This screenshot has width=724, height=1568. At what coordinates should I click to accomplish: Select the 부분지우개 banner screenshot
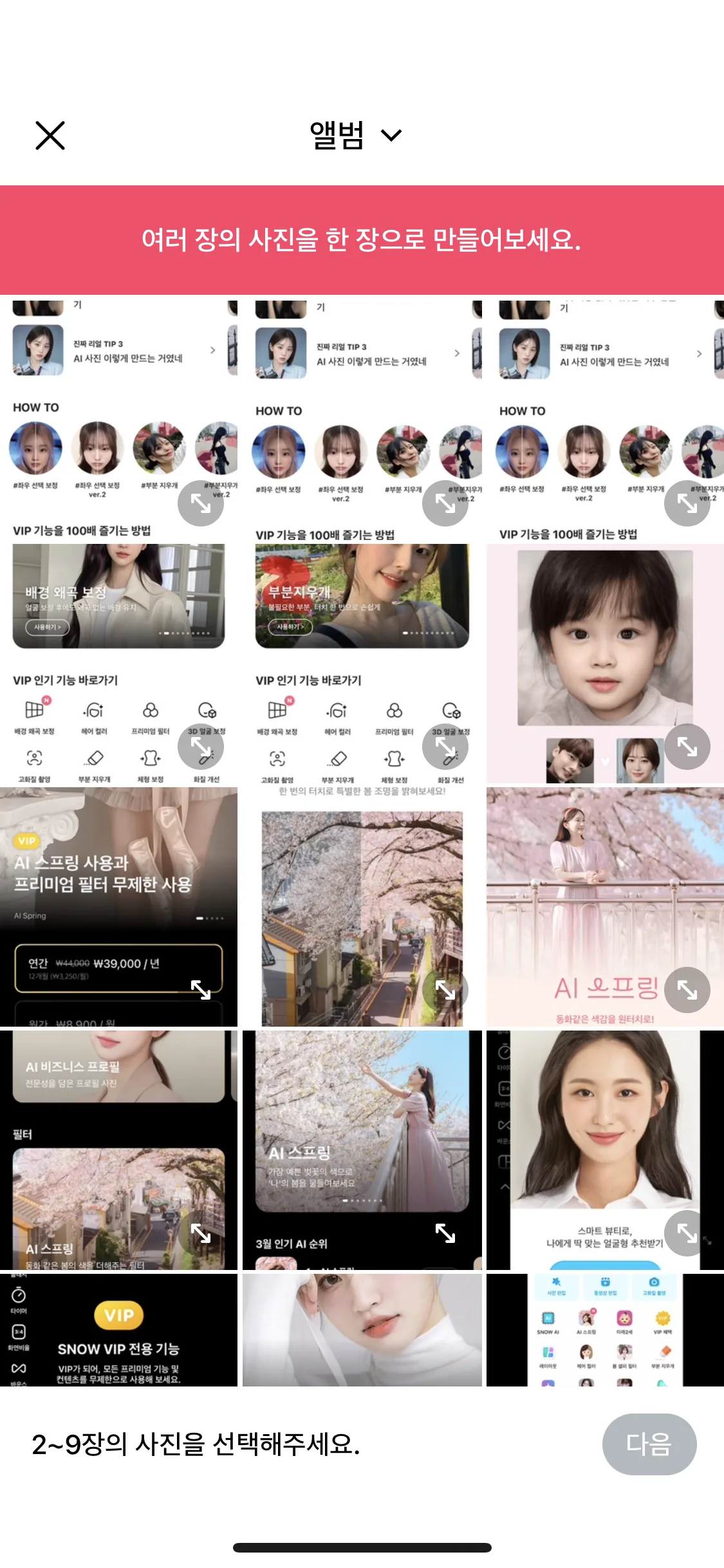click(x=362, y=664)
